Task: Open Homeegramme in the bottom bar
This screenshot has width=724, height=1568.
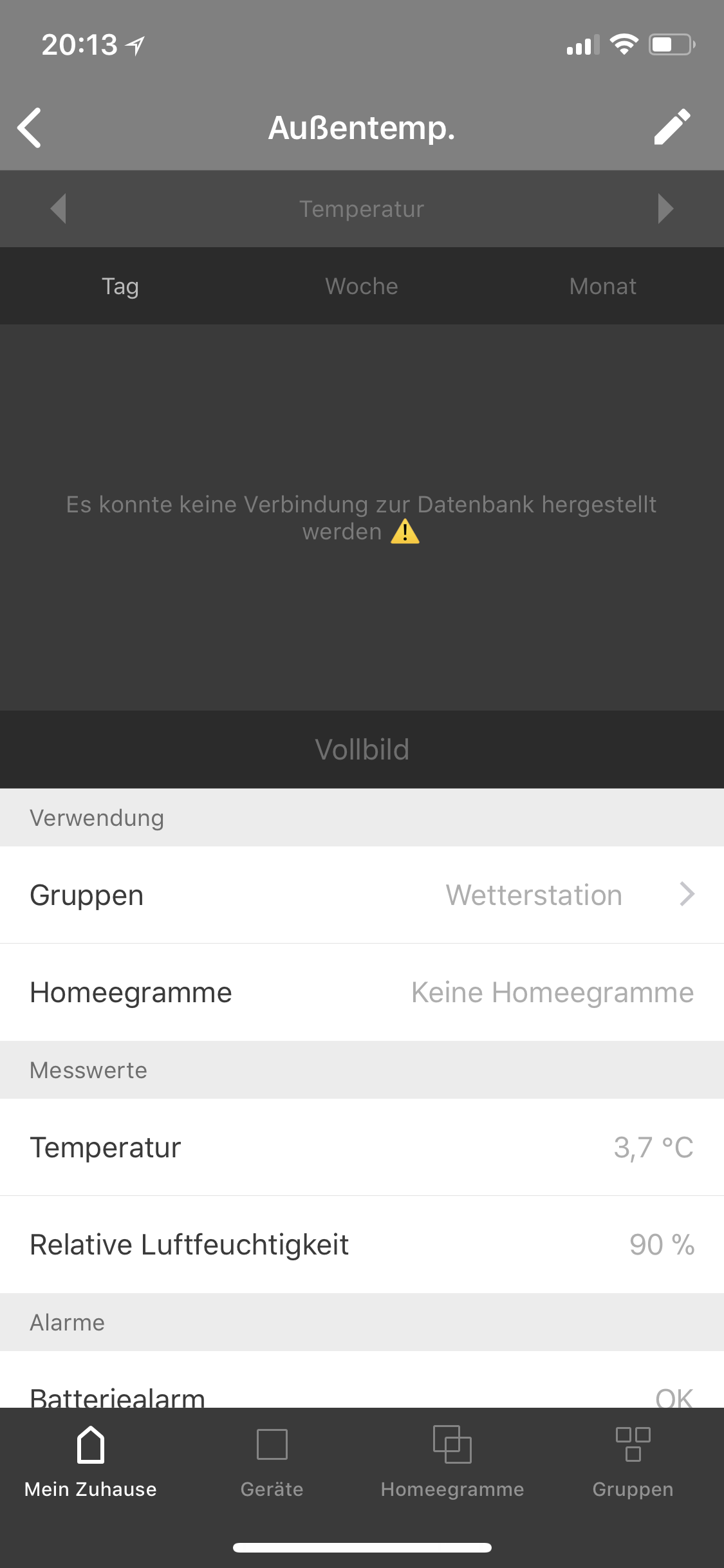Action: click(452, 1460)
